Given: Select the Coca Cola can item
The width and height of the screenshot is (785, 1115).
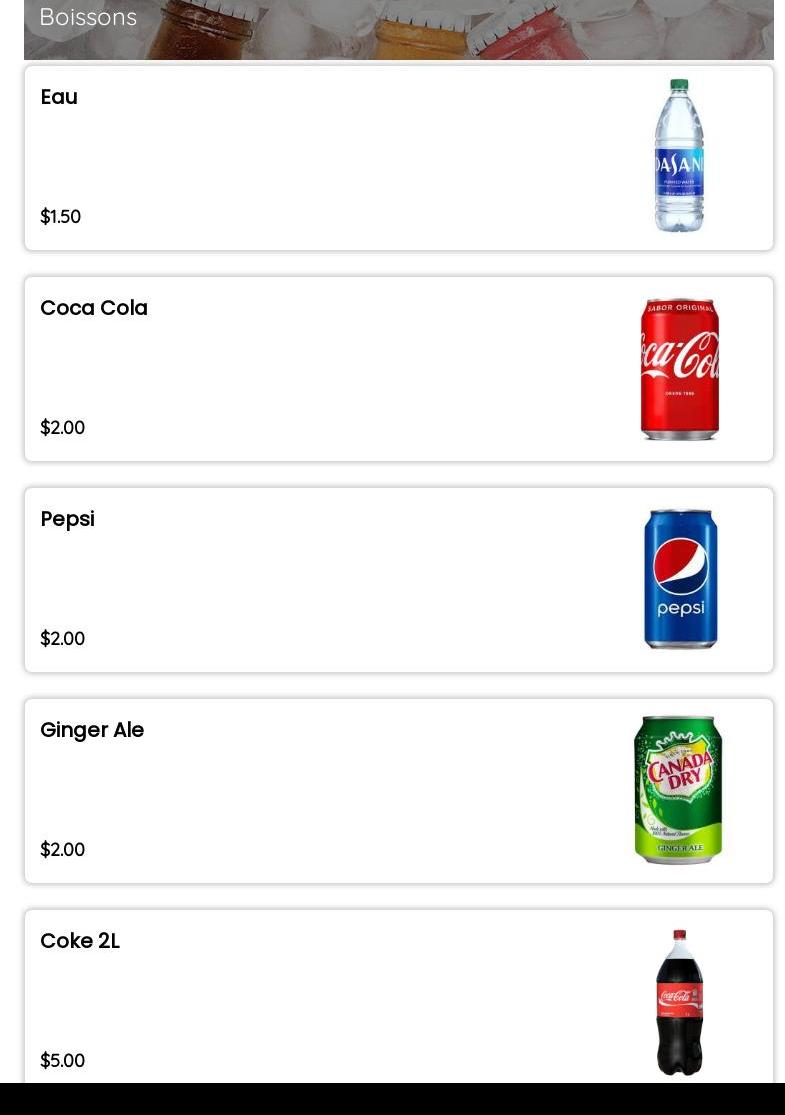Looking at the screenshot, I should tap(398, 369).
